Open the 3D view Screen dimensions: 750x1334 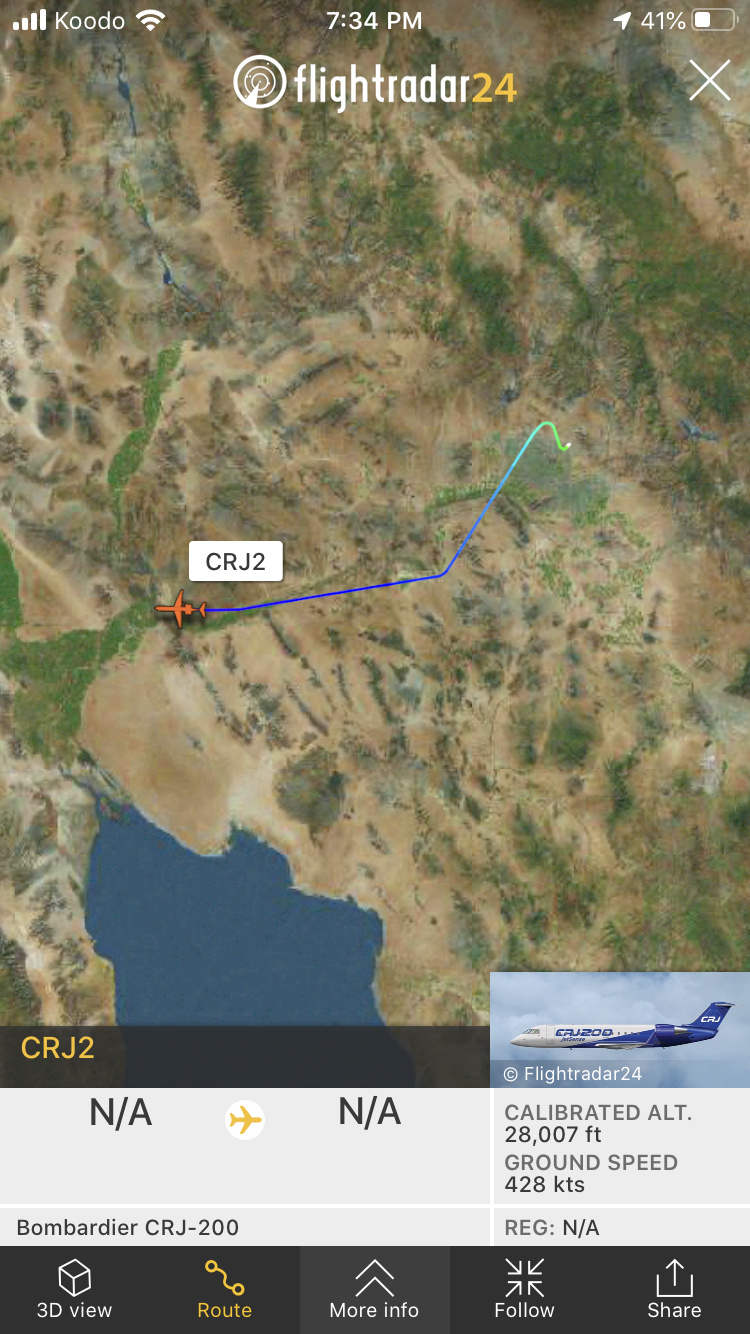[x=75, y=1289]
